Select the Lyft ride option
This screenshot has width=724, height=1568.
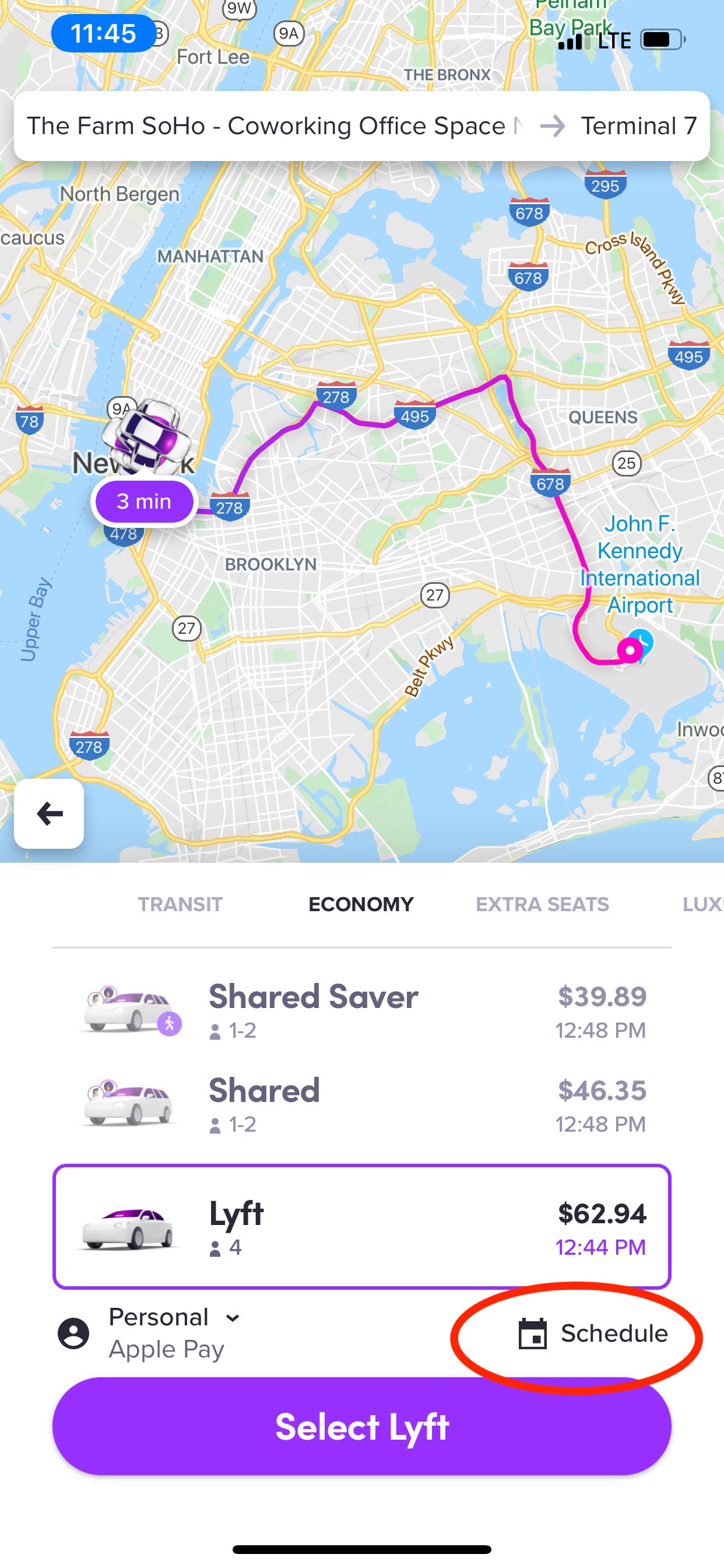[x=361, y=1226]
